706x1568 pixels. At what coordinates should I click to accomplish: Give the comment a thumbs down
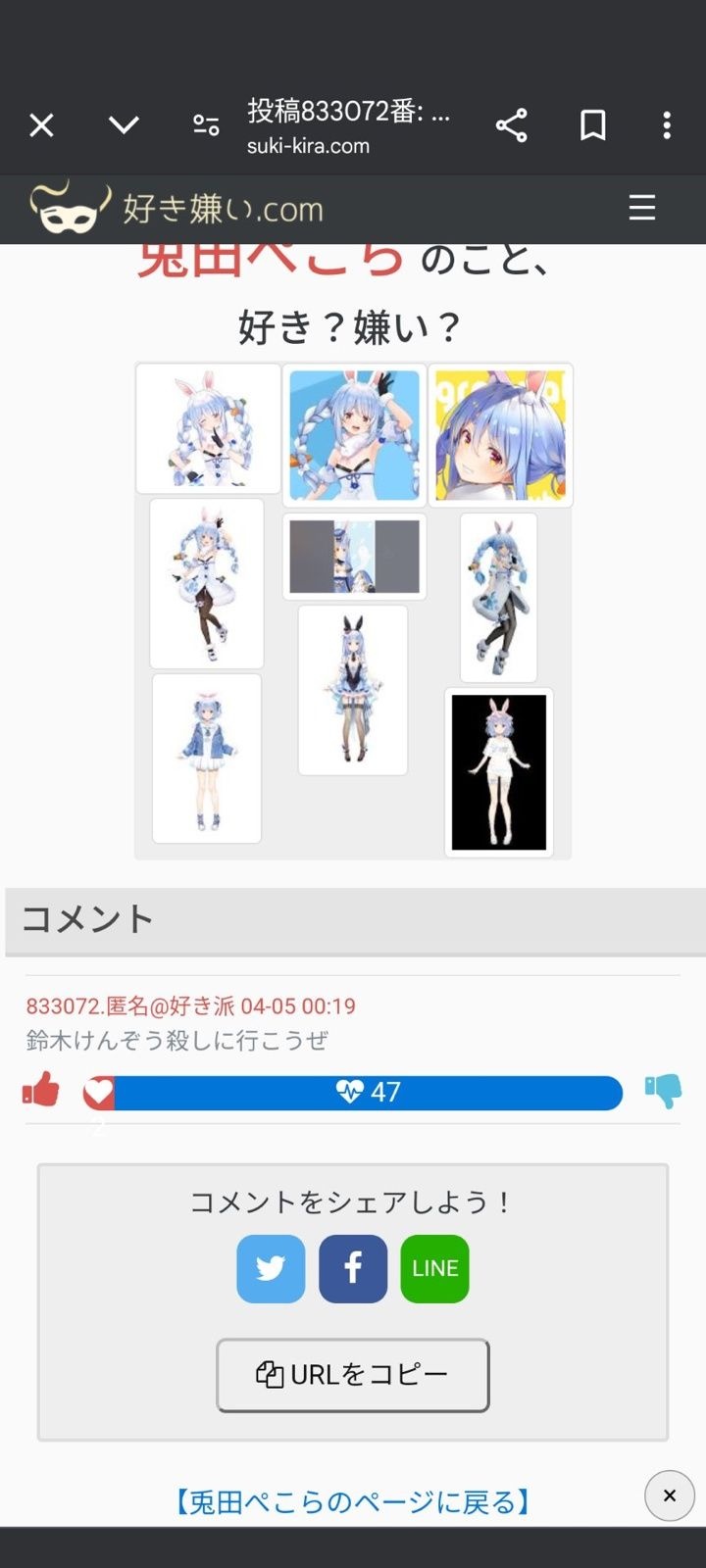tap(663, 1090)
